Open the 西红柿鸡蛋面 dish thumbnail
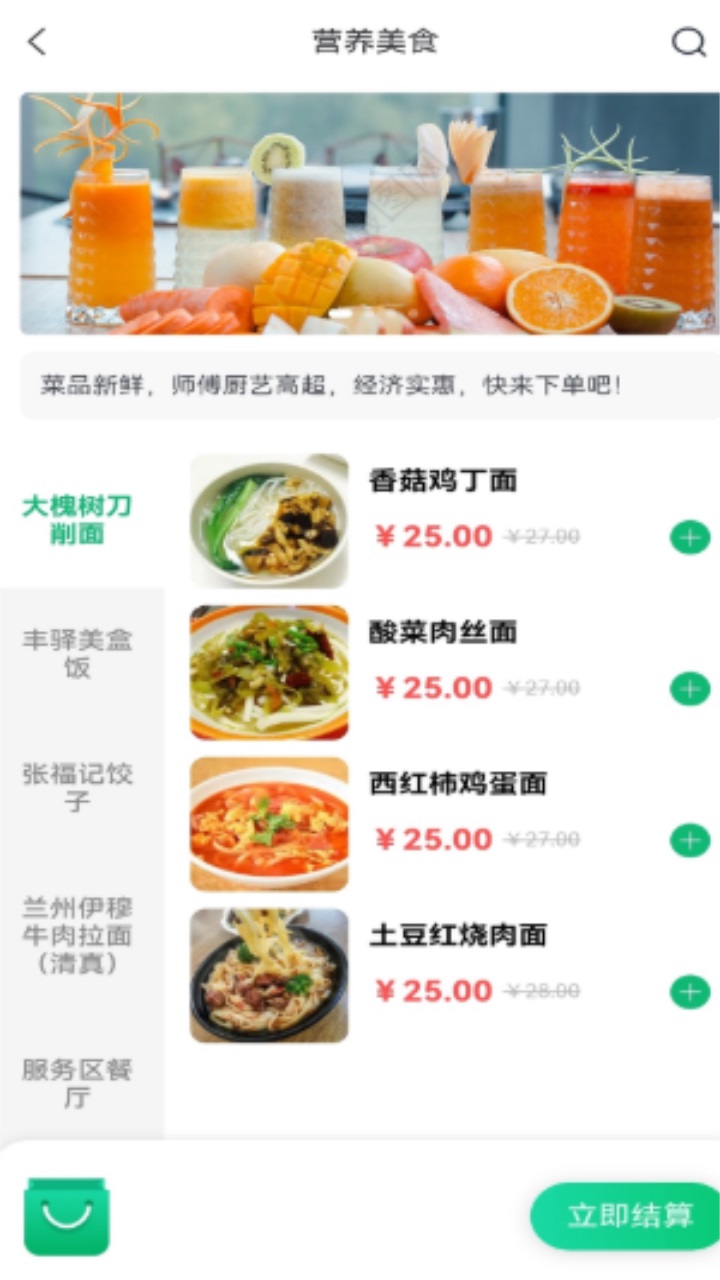The width and height of the screenshot is (720, 1280). (268, 823)
